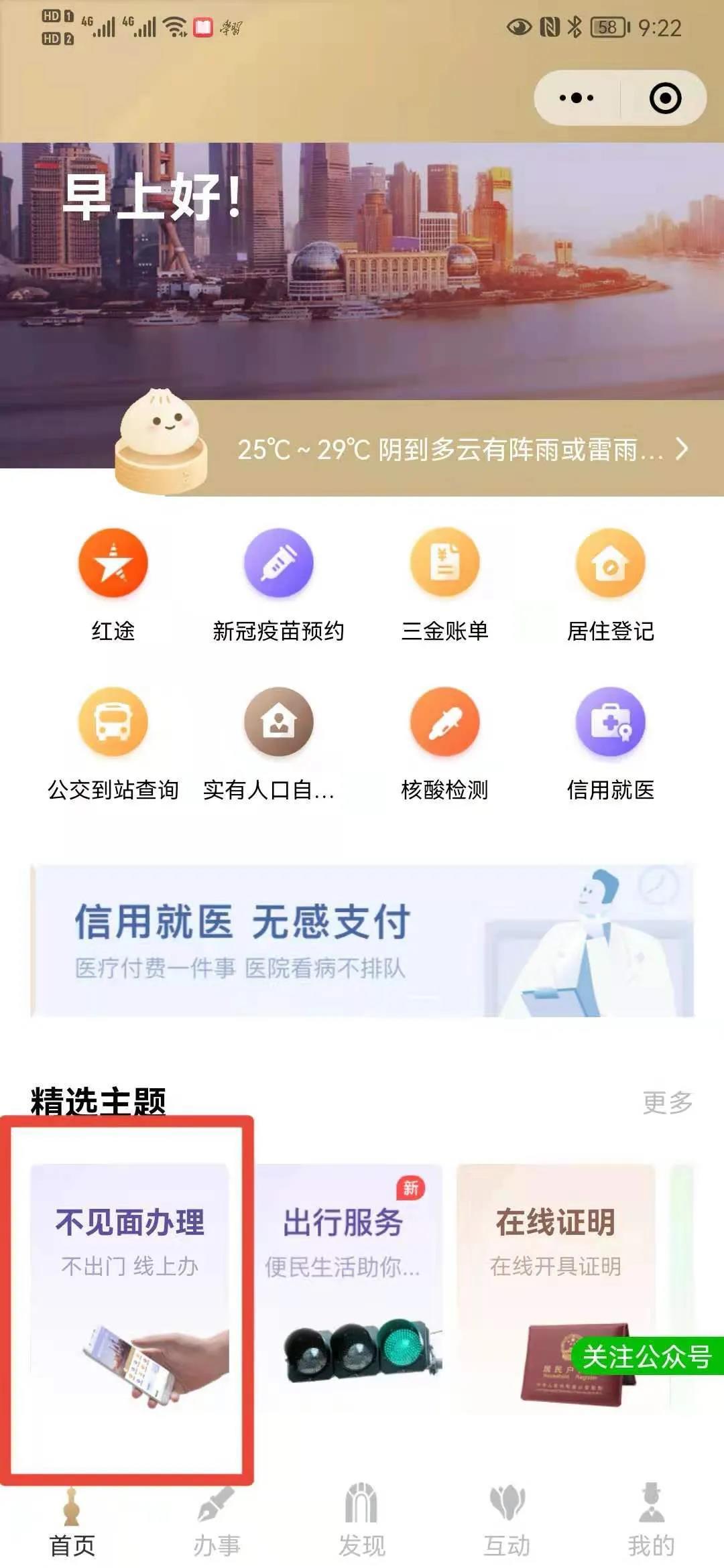This screenshot has height=1568, width=724.
Task: Open the weather forecast details
Action: (x=463, y=449)
